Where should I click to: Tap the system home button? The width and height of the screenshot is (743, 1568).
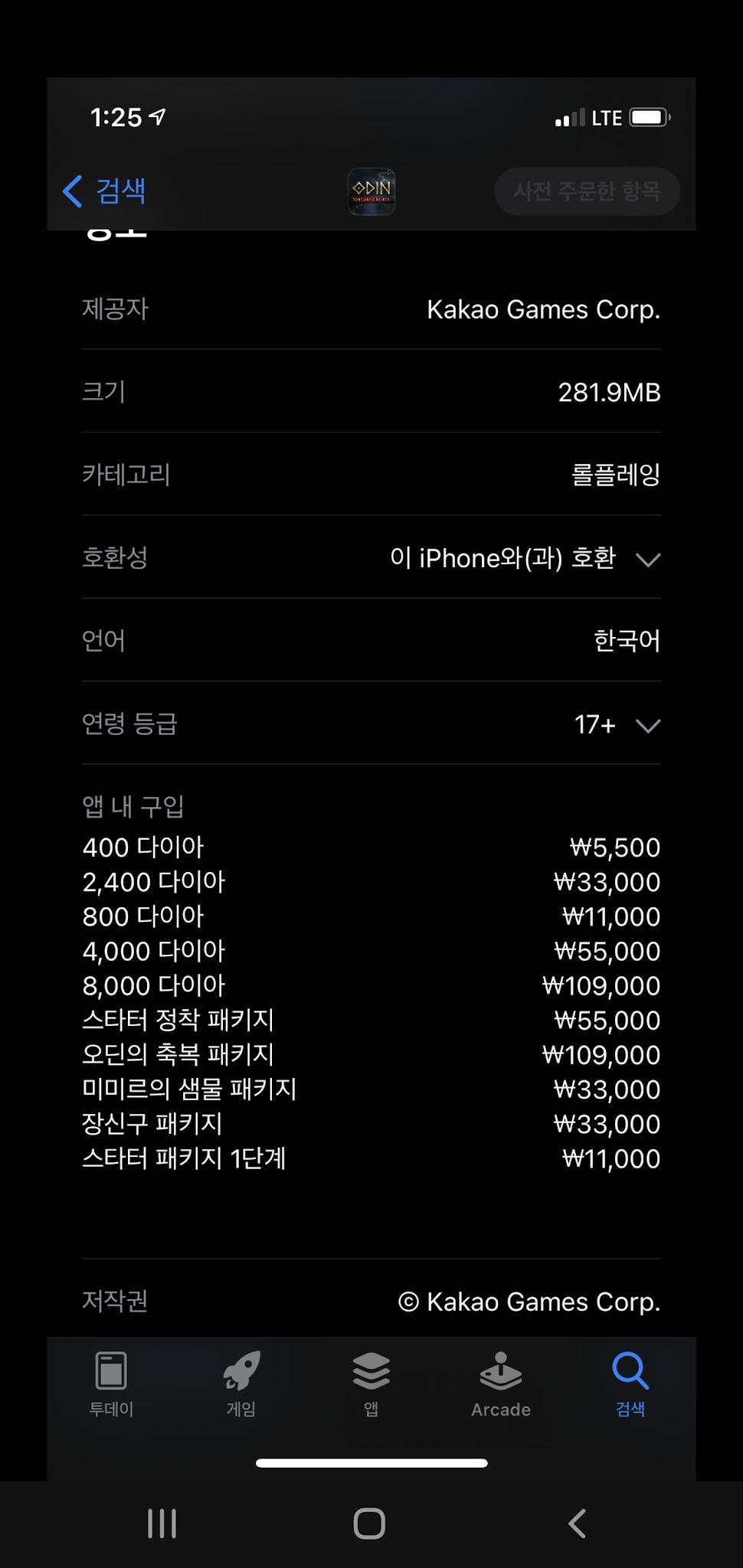click(x=369, y=1524)
